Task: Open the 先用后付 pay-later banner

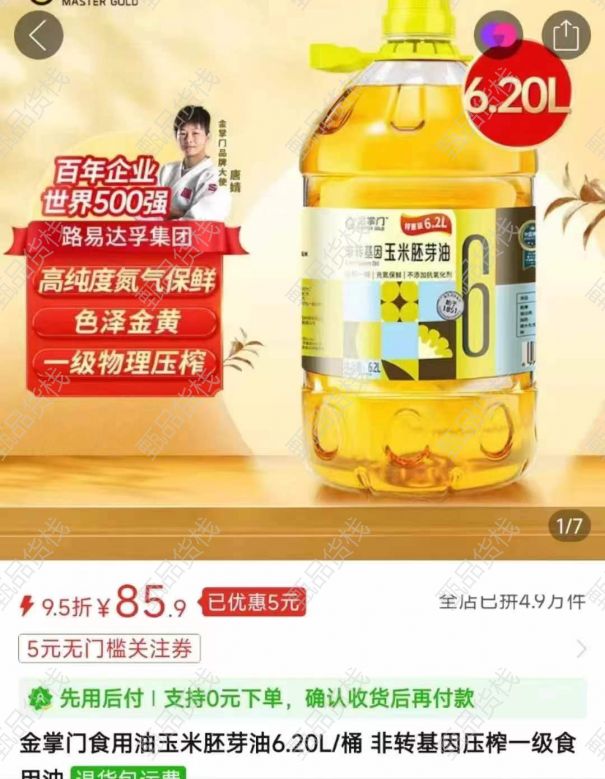Action: tap(302, 697)
